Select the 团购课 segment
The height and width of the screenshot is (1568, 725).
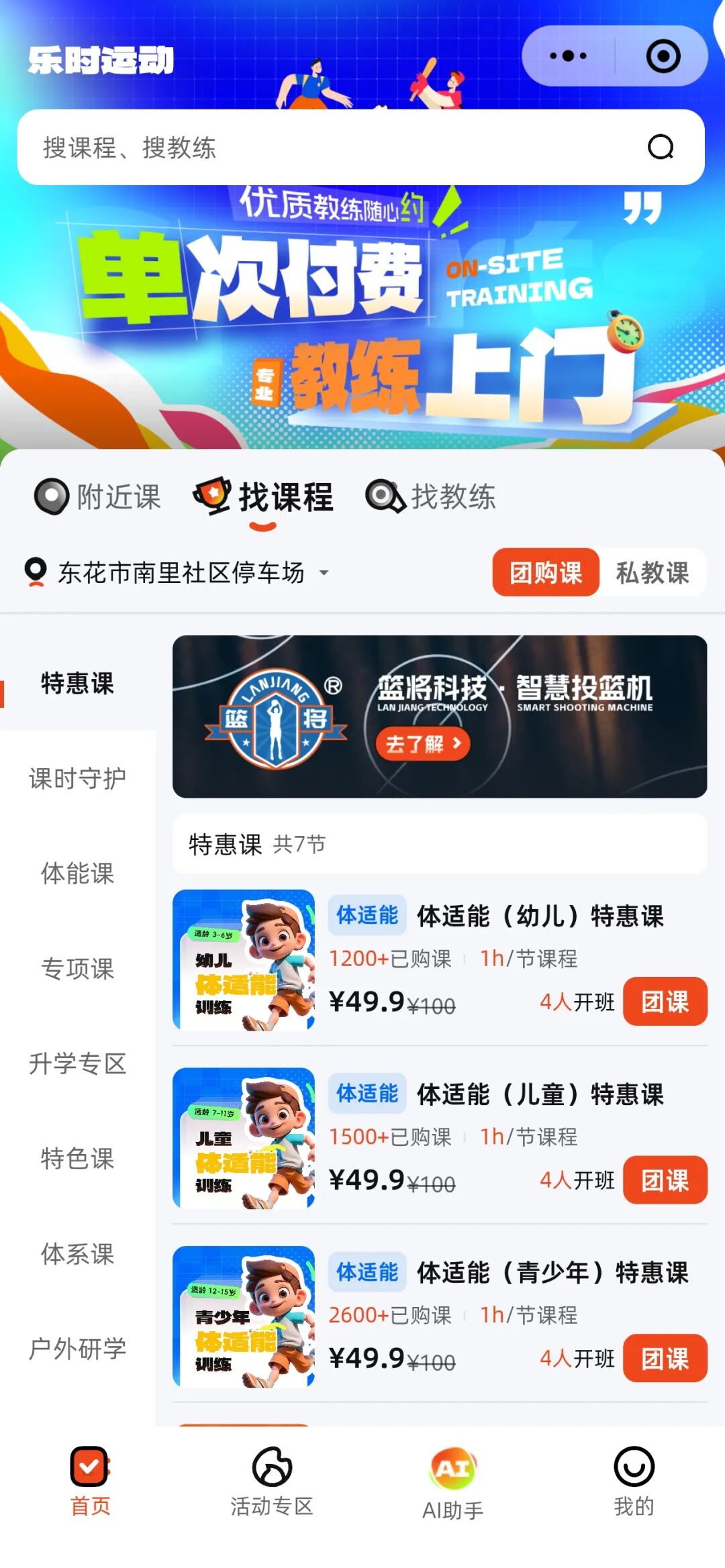[x=545, y=573]
